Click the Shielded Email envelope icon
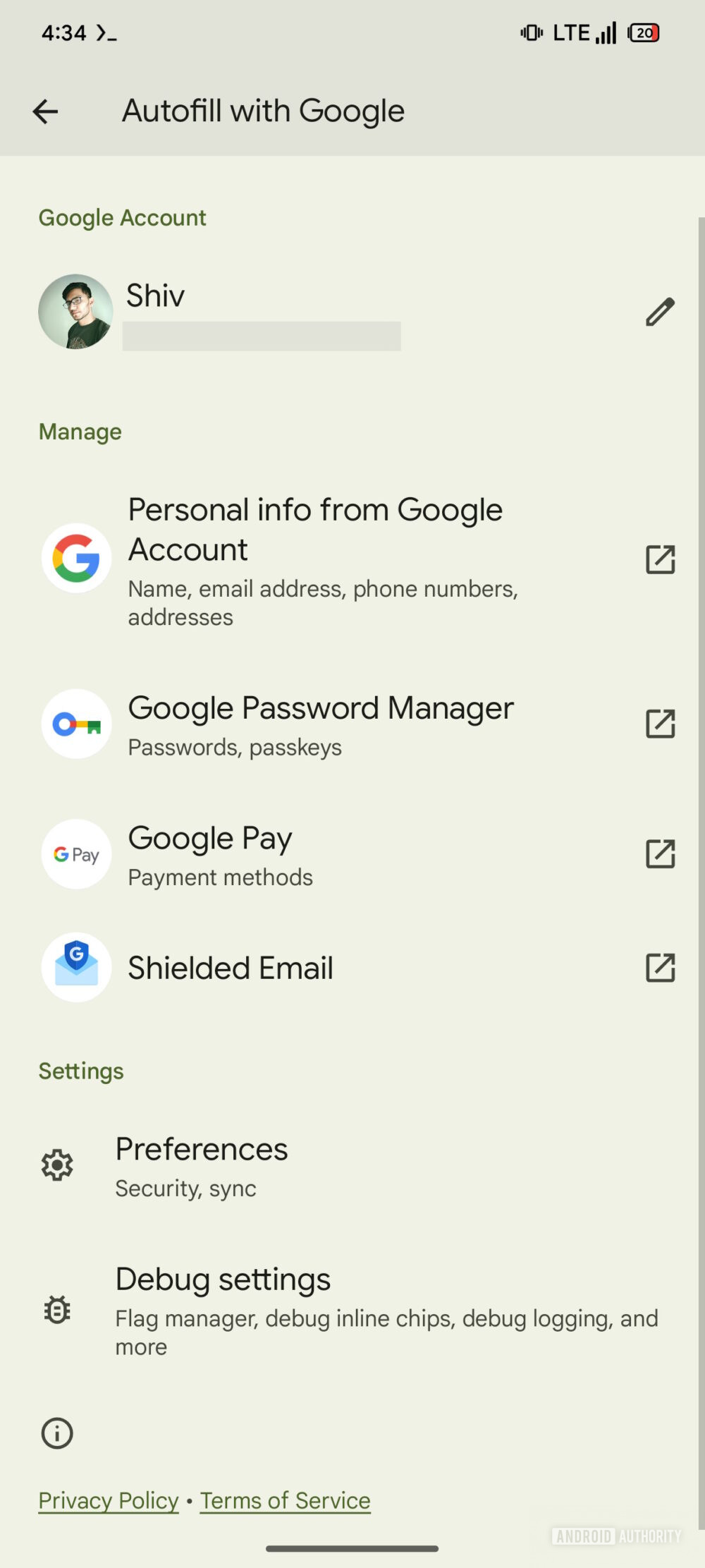The height and width of the screenshot is (1568, 705). click(75, 967)
